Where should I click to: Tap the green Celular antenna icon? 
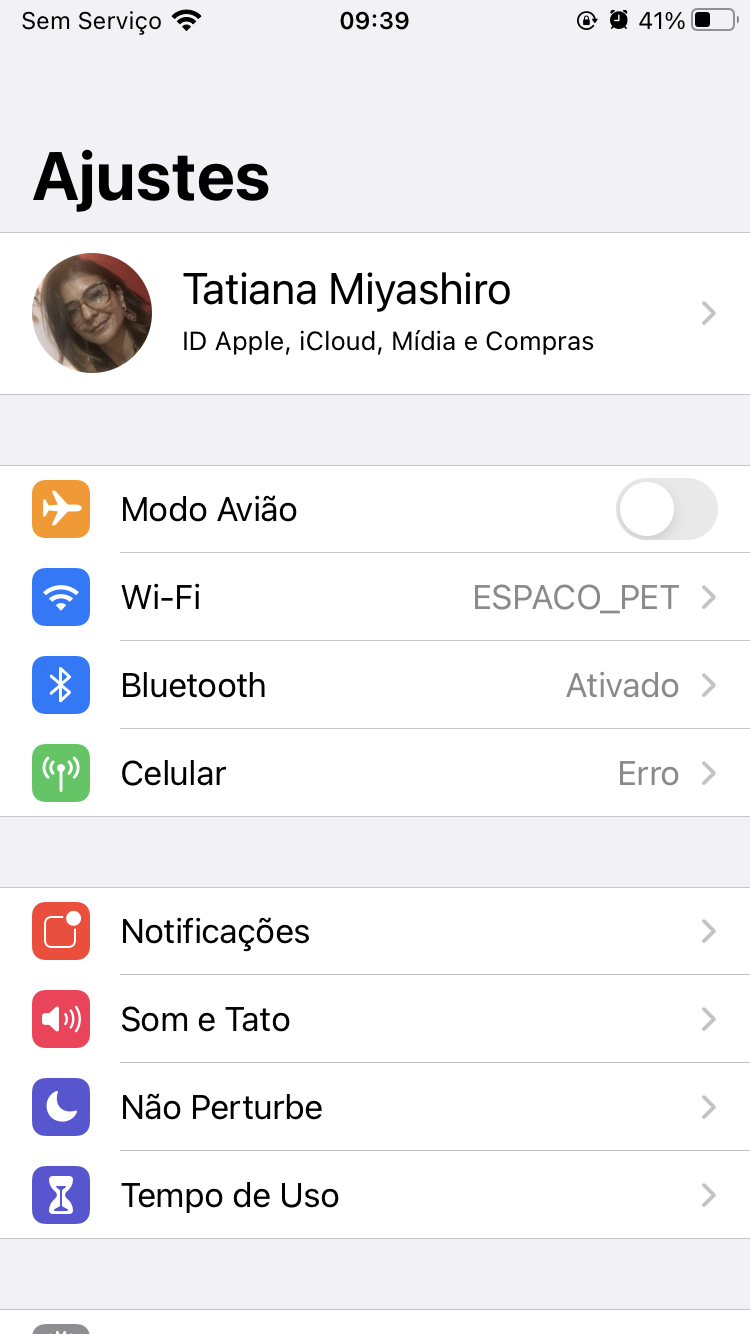[60, 773]
